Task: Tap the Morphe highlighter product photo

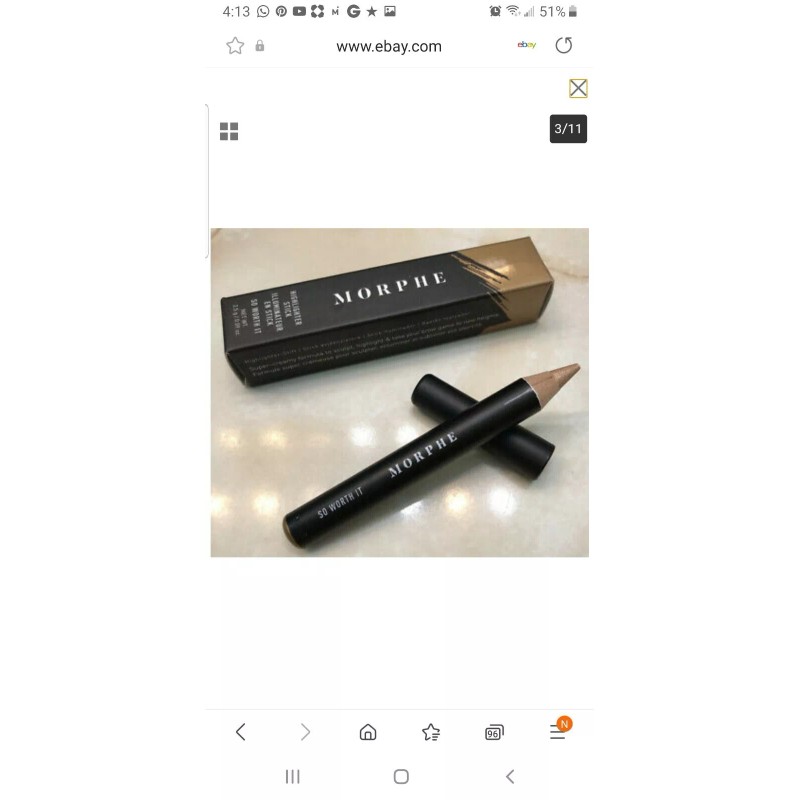Action: pos(399,392)
